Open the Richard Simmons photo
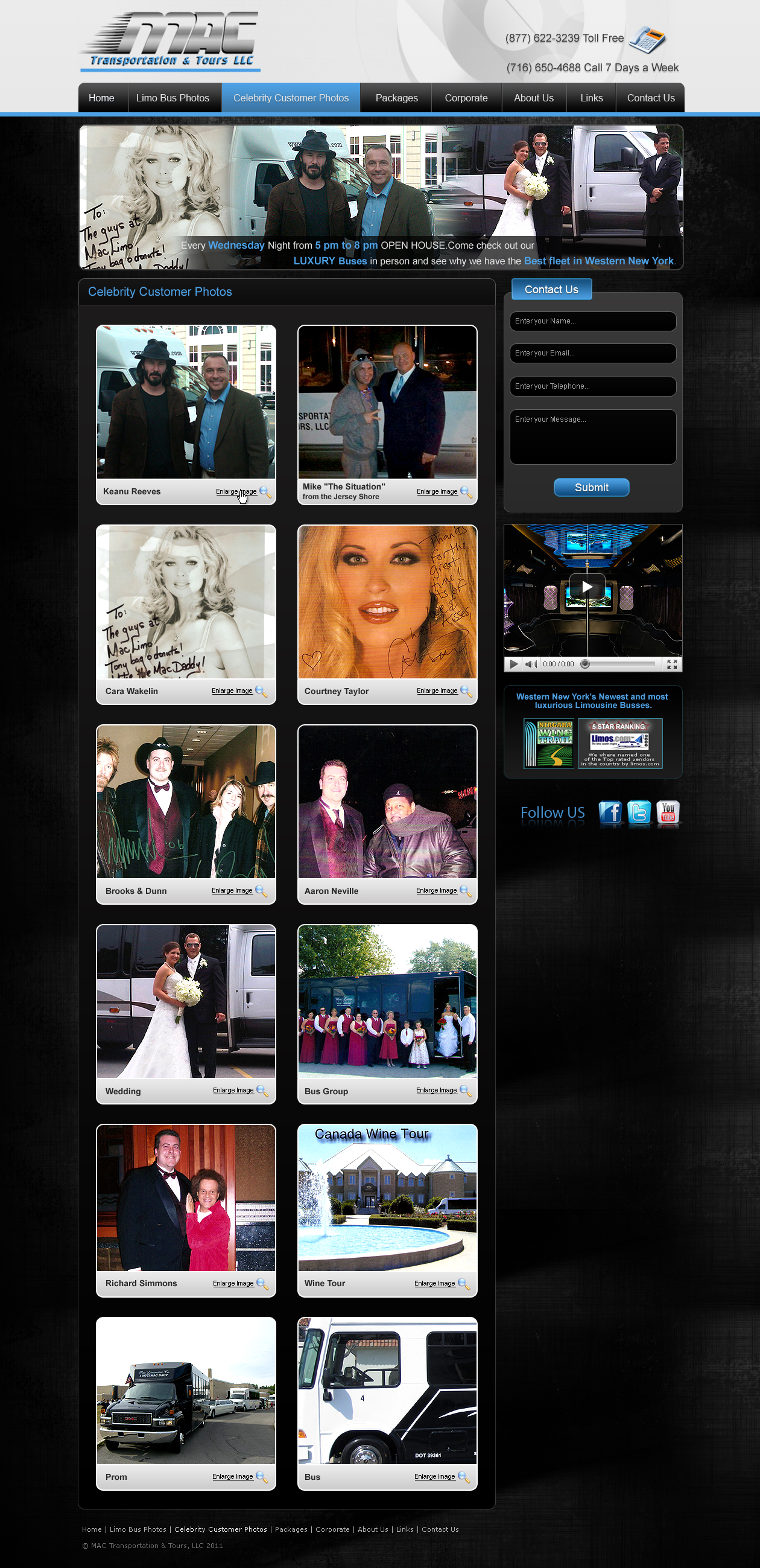The height and width of the screenshot is (1568, 760). pos(186,1198)
